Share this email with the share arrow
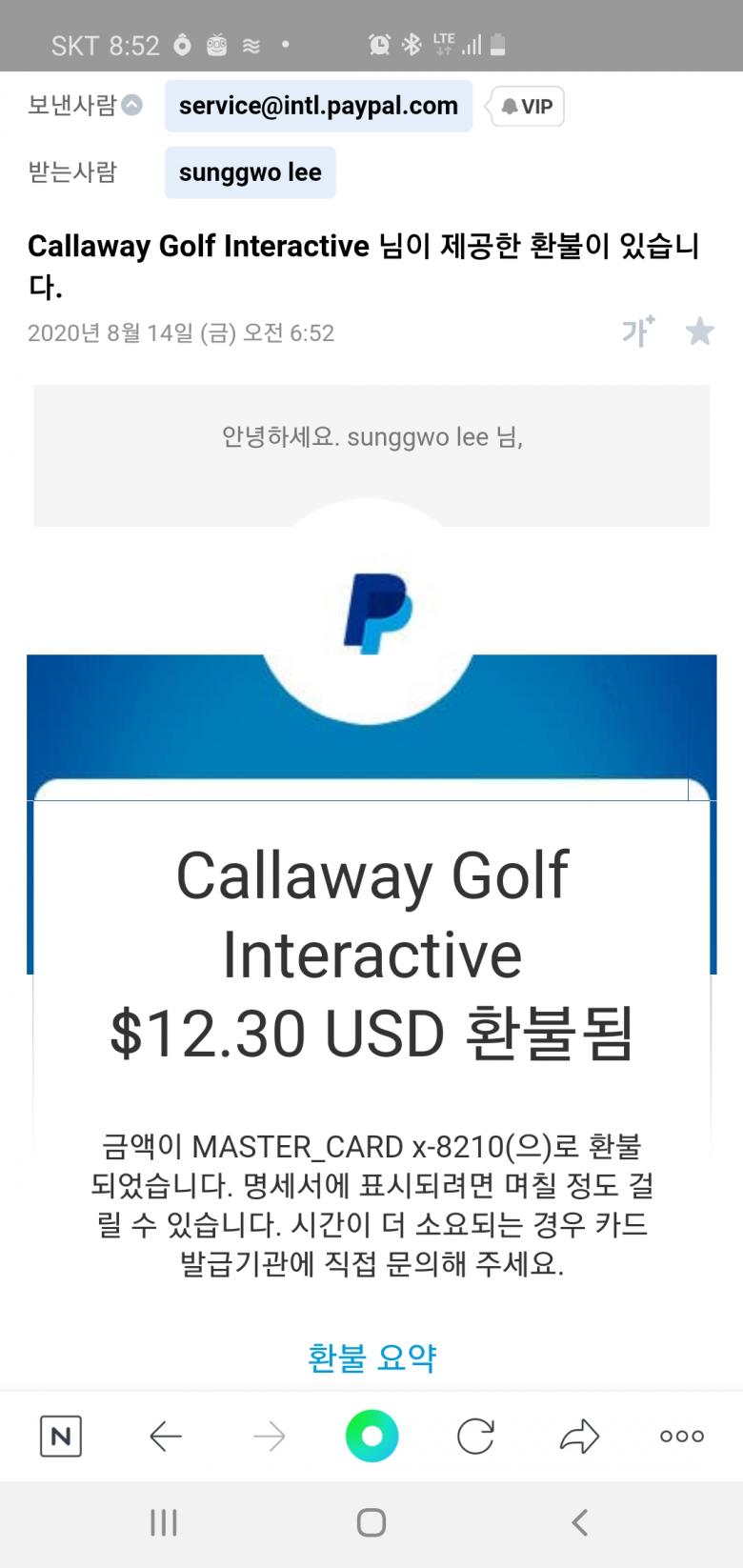 click(579, 1436)
